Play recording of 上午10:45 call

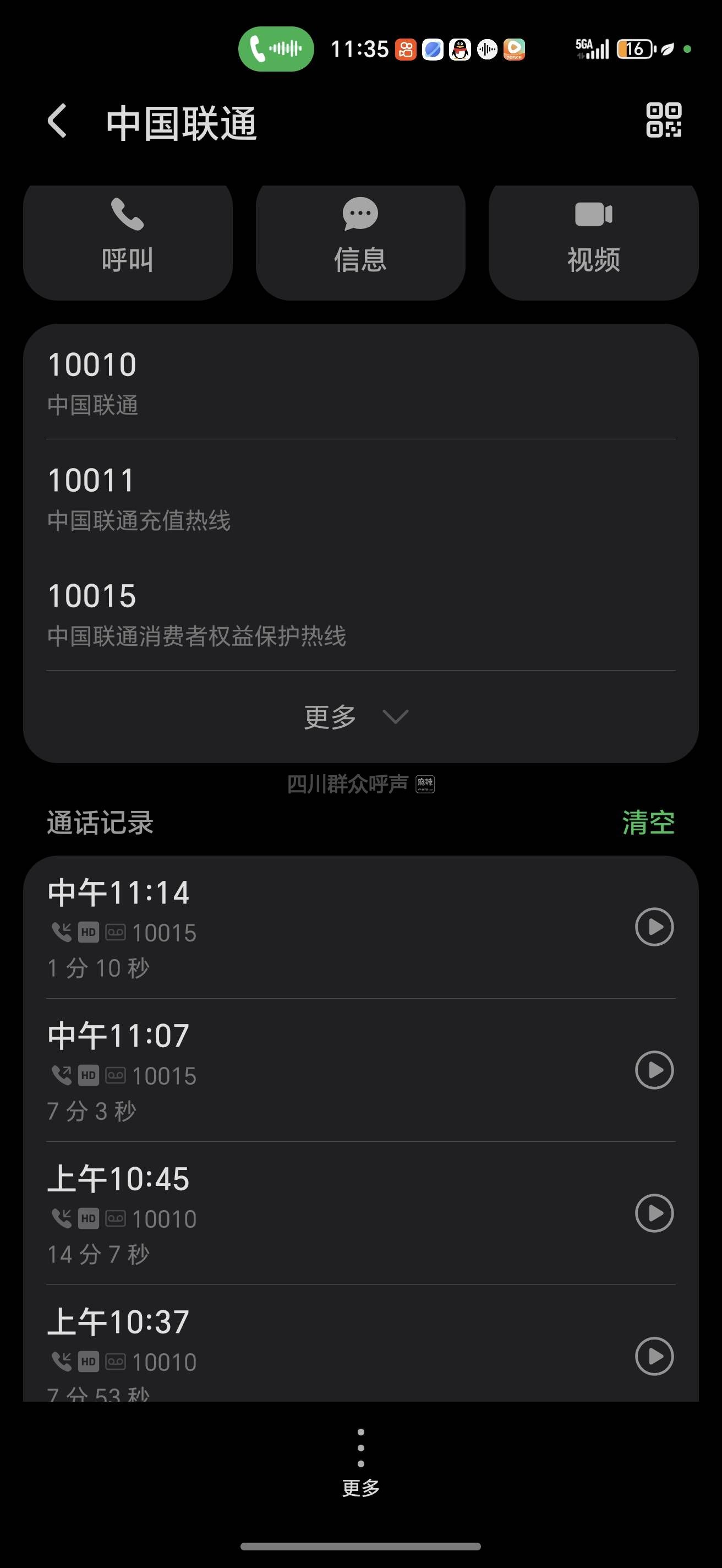(x=654, y=1213)
